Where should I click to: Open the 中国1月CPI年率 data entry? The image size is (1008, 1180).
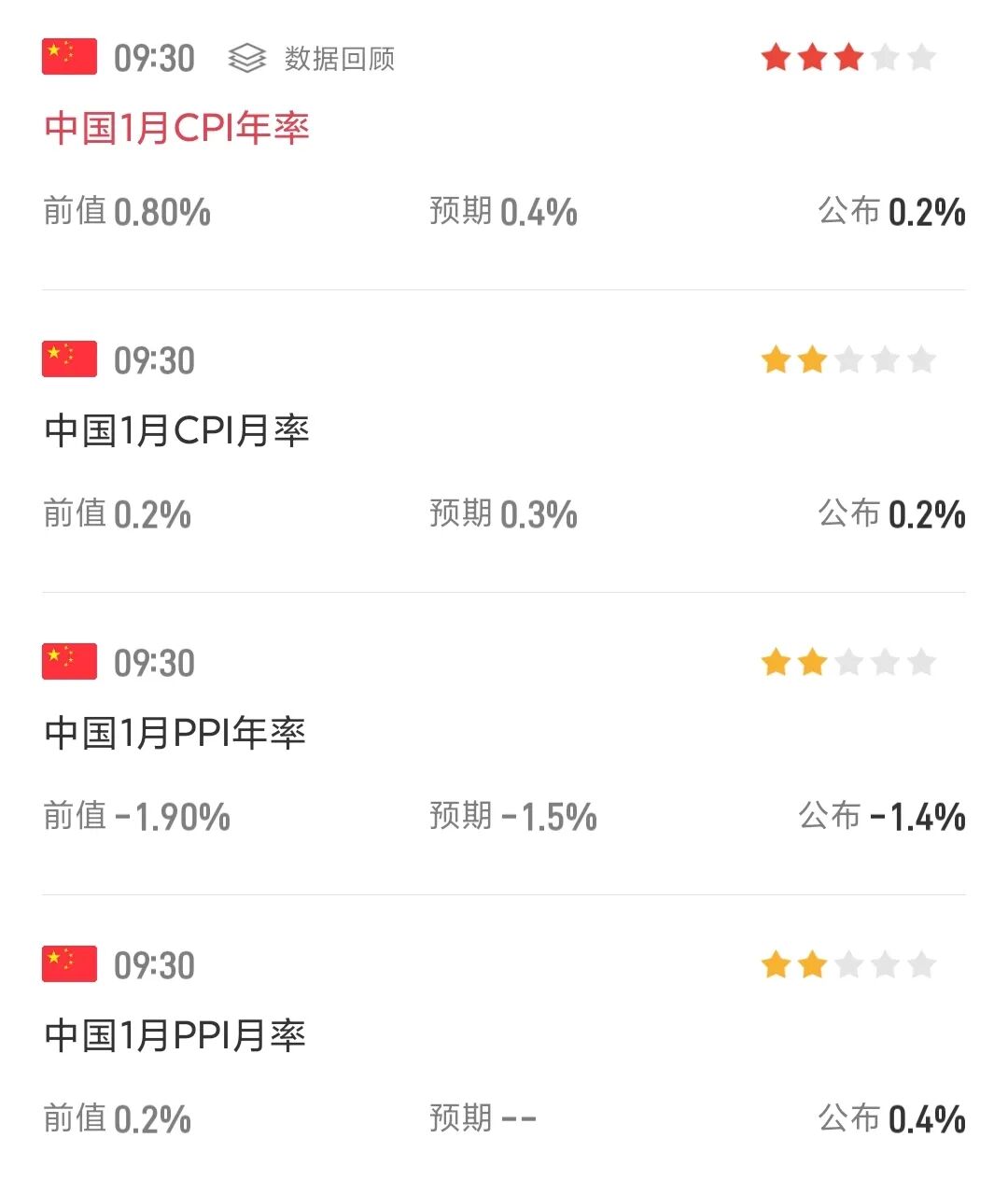[x=176, y=128]
